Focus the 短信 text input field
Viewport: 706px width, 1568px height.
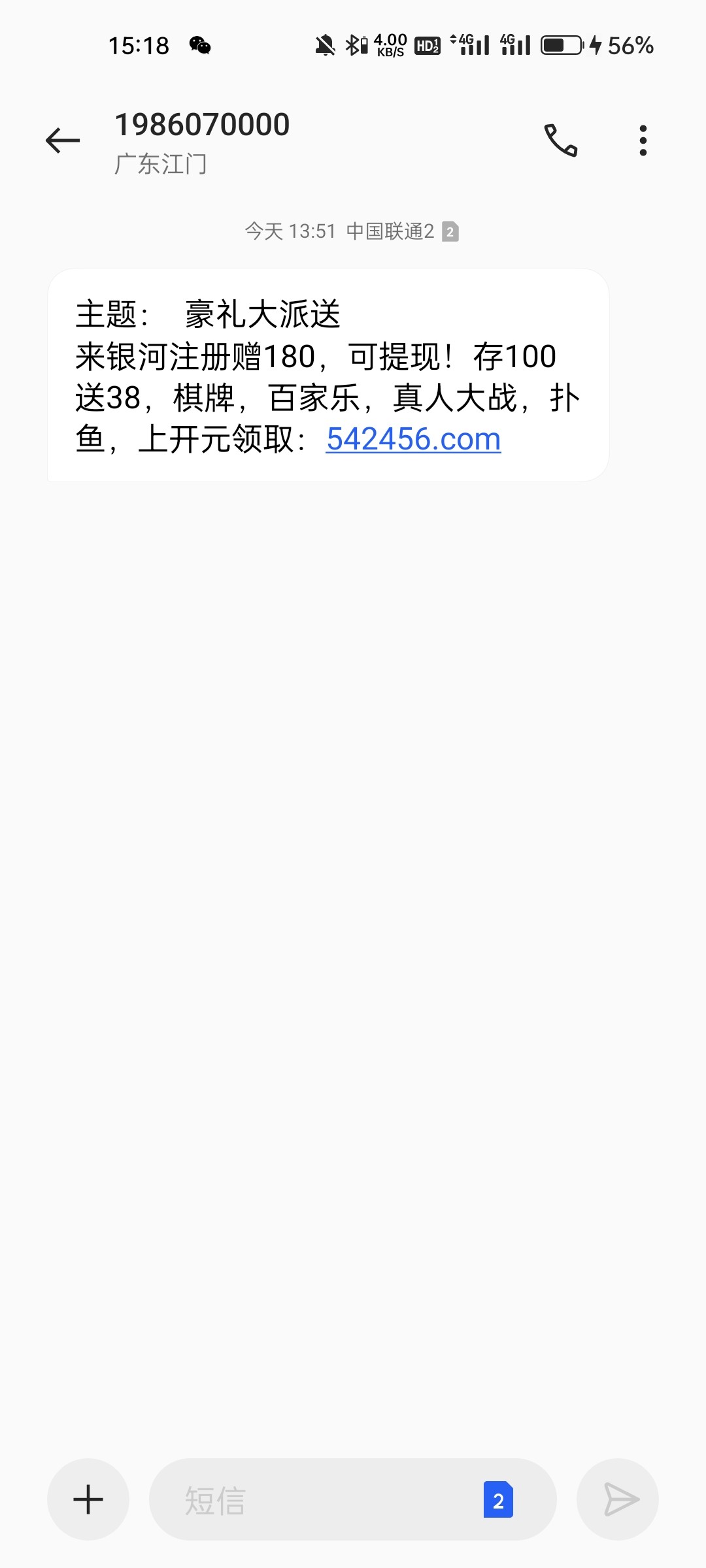[314, 1499]
